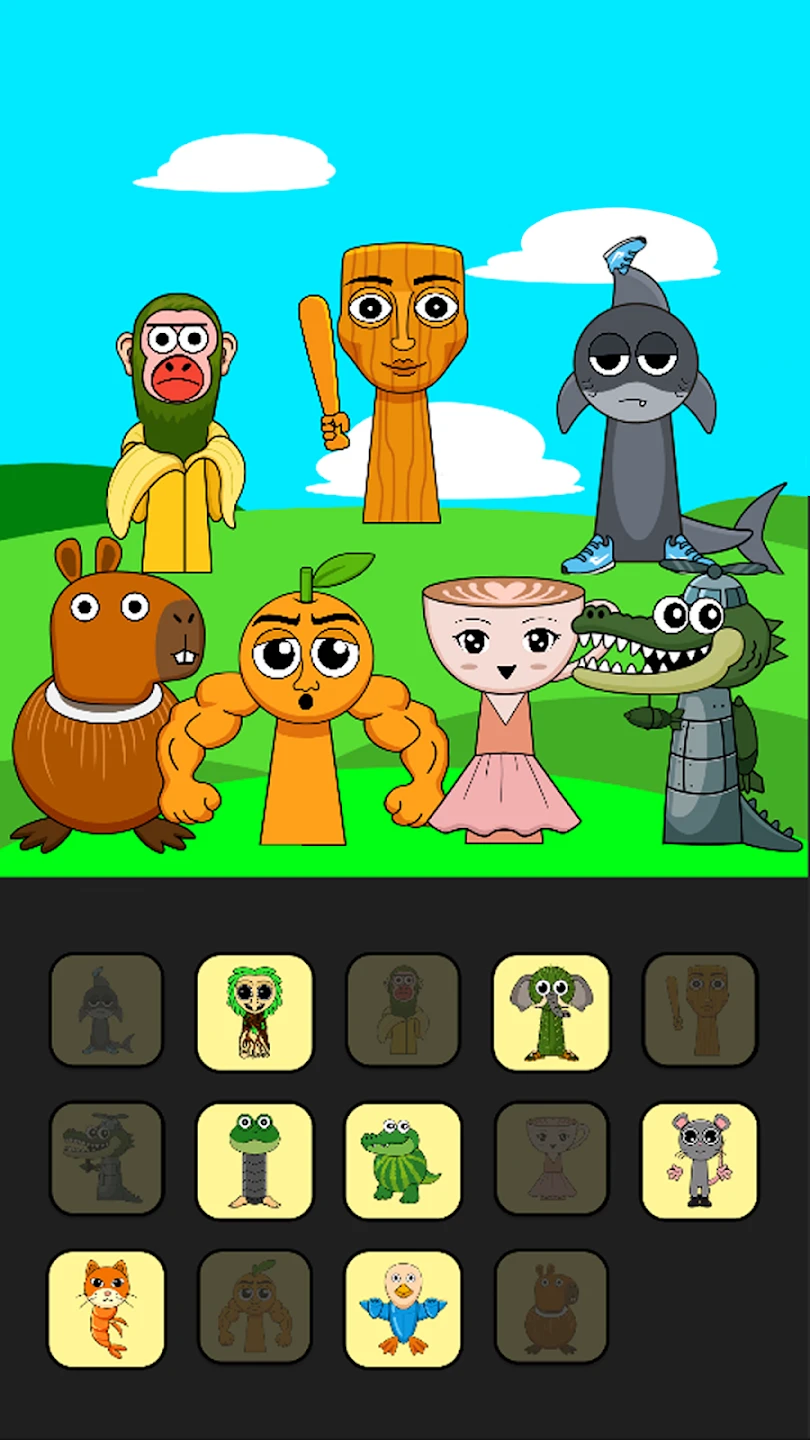
Task: Tap the dimmed crocodile bomber tile in grid
Action: click(x=106, y=1160)
